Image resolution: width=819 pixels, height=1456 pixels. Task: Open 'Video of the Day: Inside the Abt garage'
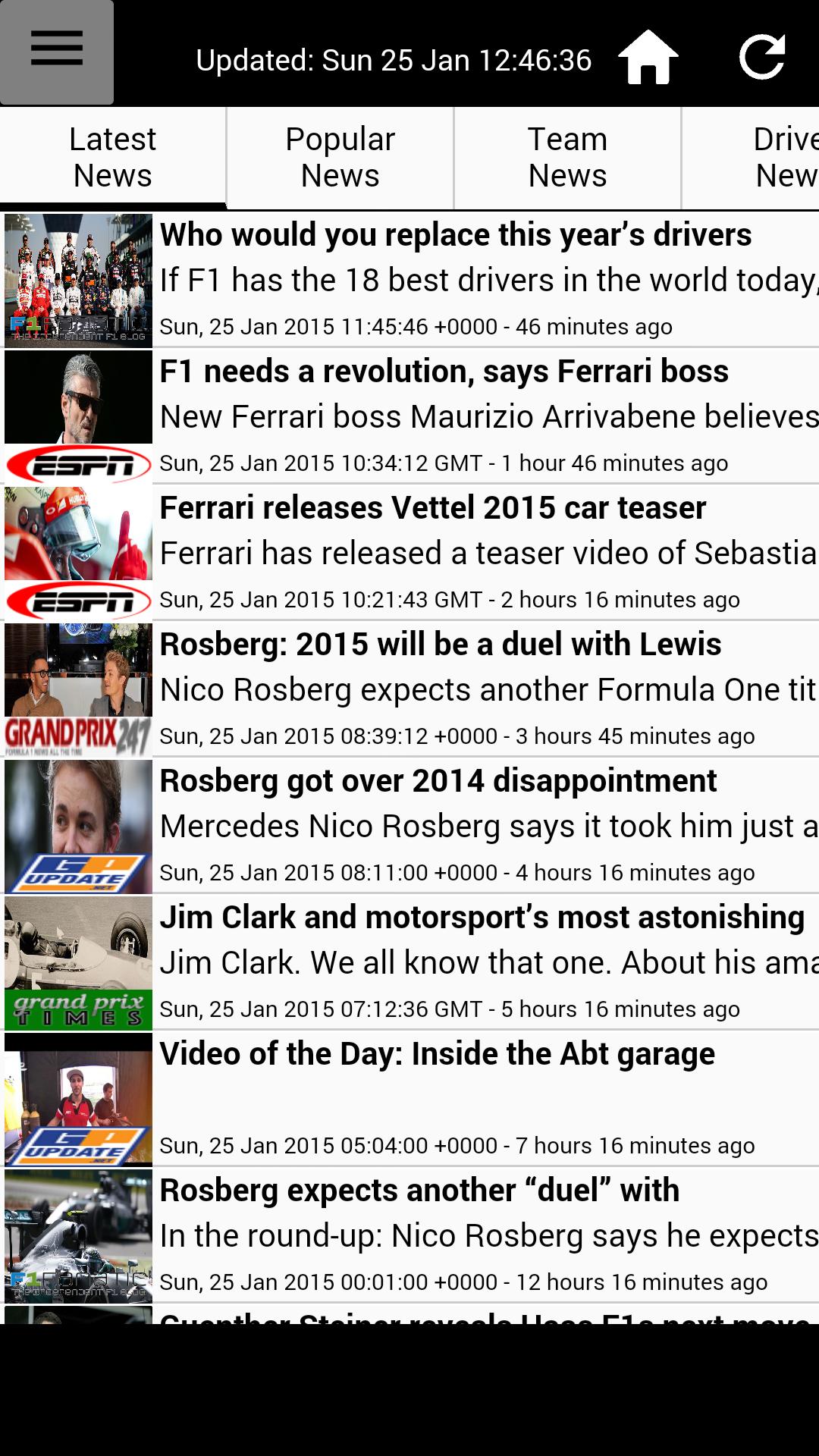point(438,1053)
